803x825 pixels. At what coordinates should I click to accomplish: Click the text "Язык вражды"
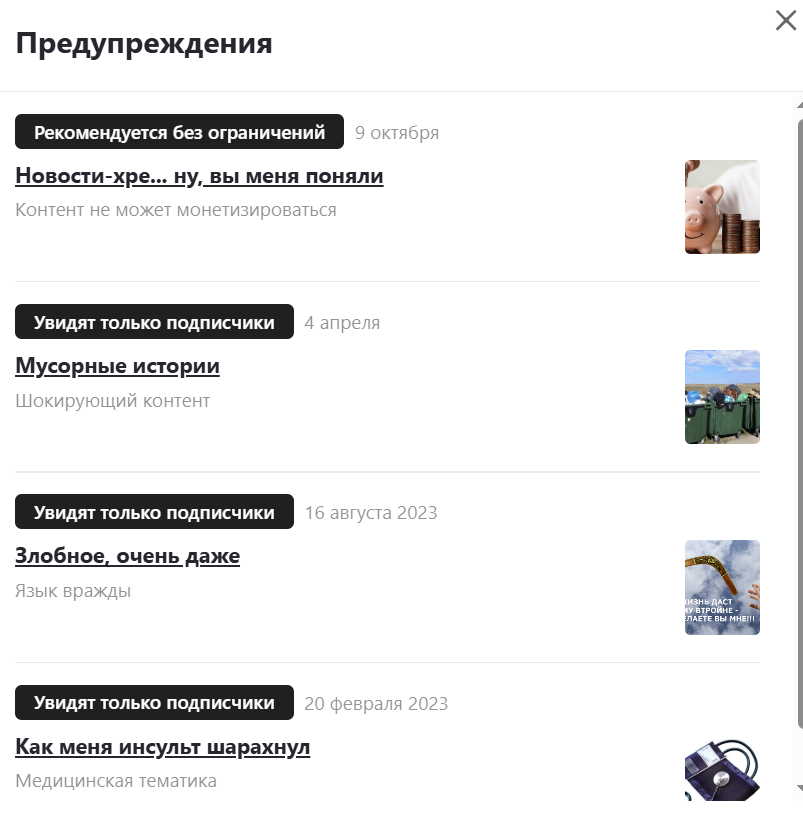[x=72, y=589]
